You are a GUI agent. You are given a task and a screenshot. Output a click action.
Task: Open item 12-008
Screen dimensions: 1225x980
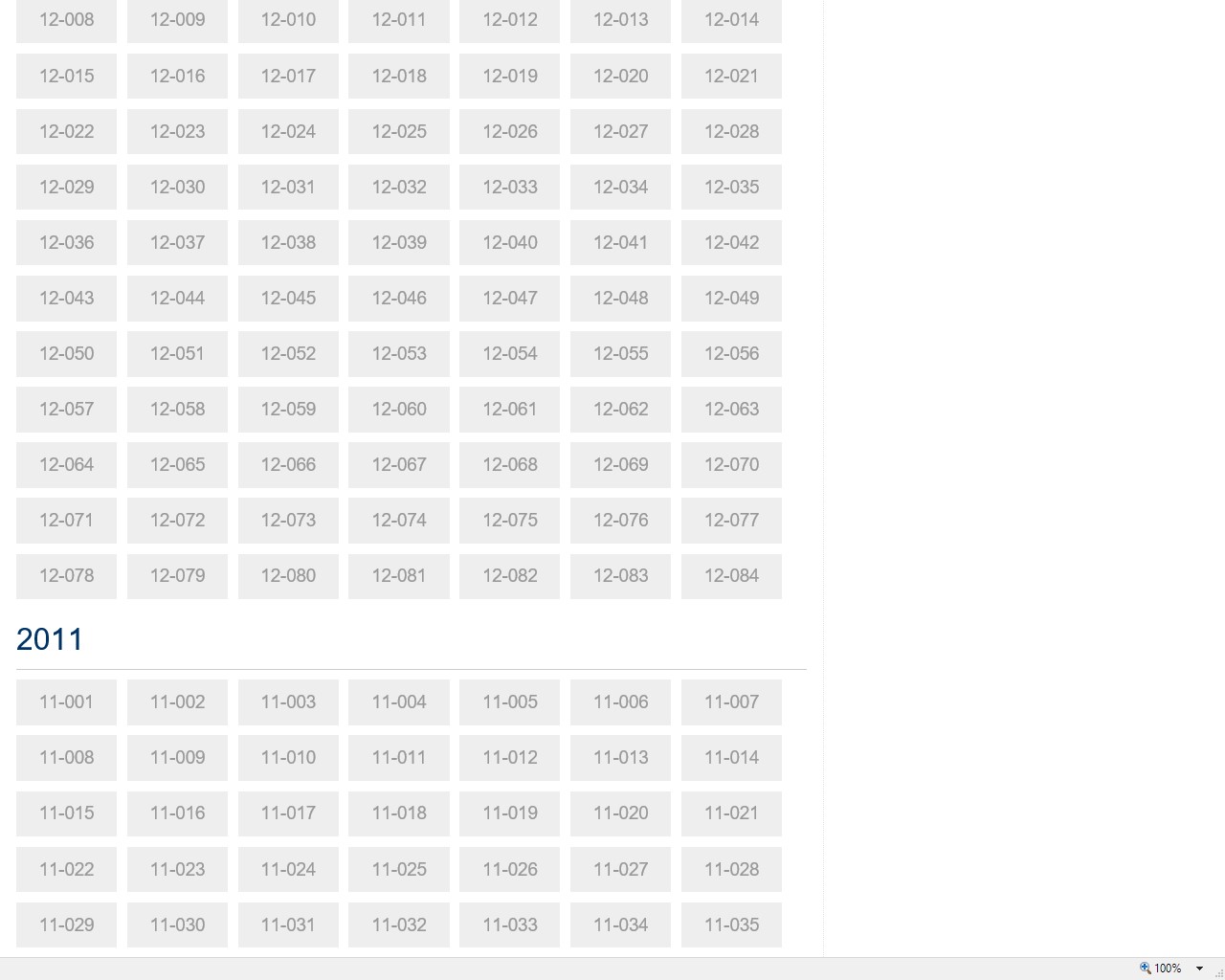tap(66, 20)
